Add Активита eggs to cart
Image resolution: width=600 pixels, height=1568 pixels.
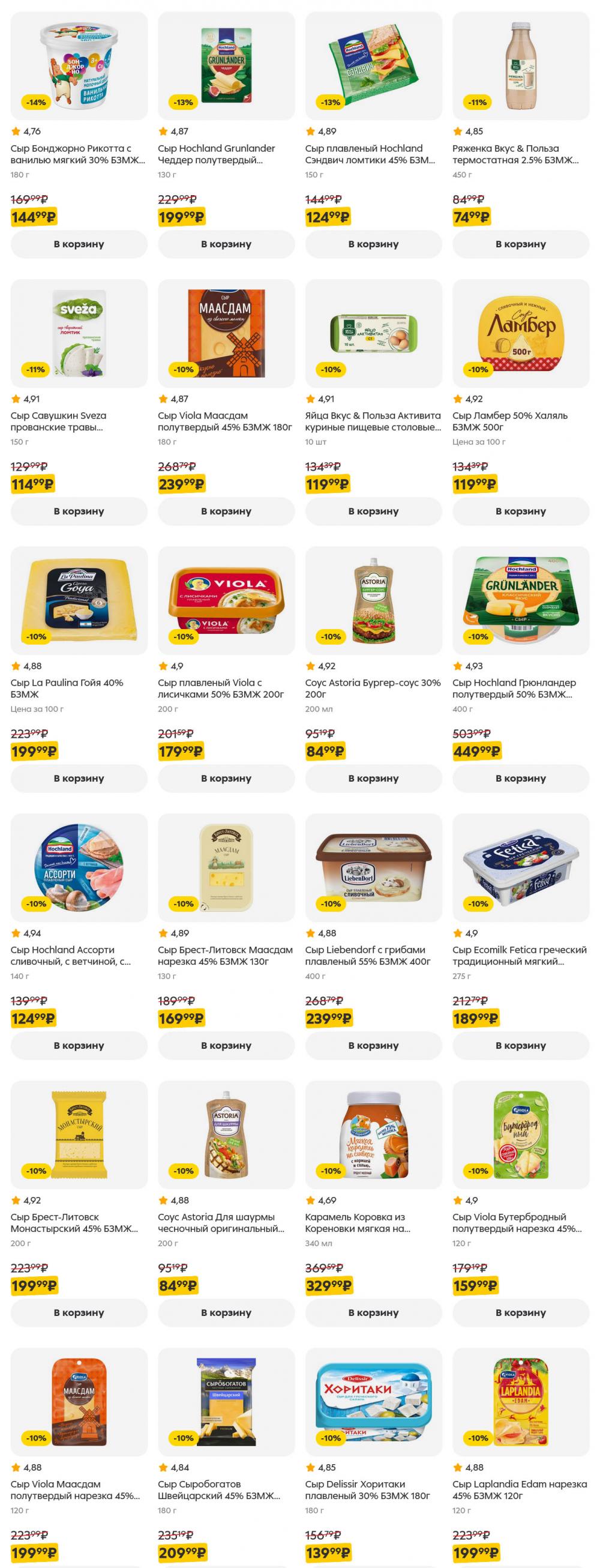pos(373,511)
